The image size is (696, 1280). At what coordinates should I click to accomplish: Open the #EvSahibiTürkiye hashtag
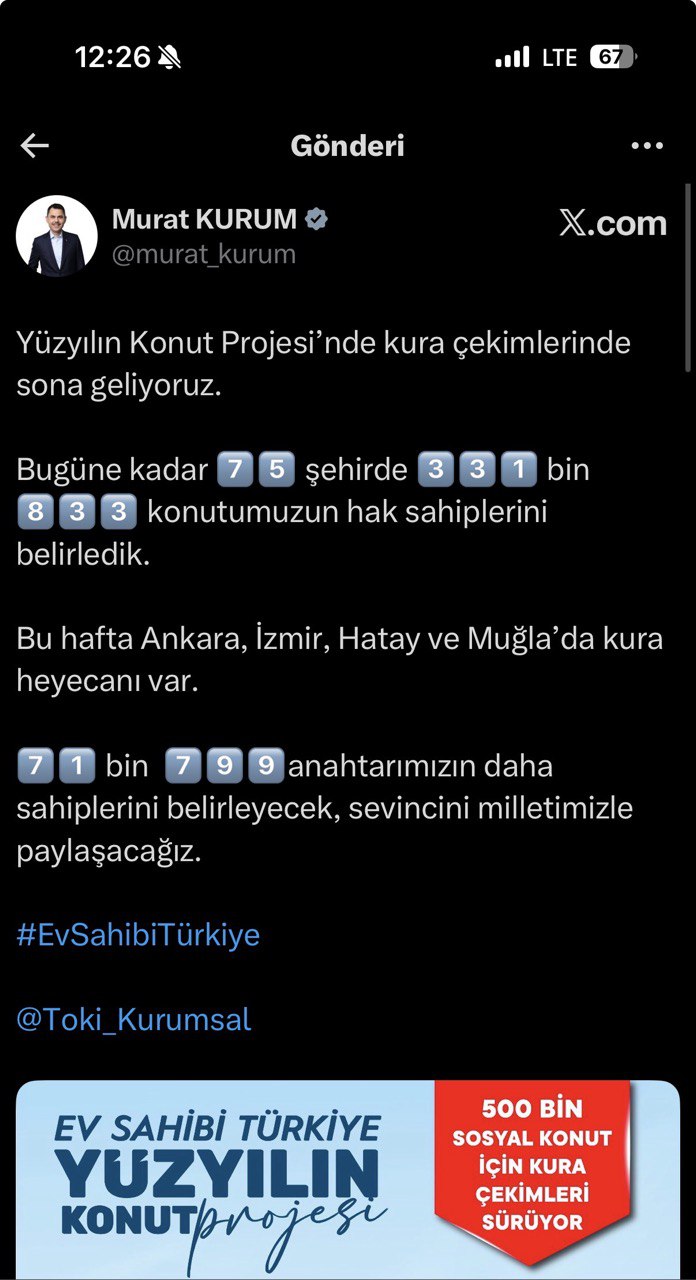(x=138, y=935)
